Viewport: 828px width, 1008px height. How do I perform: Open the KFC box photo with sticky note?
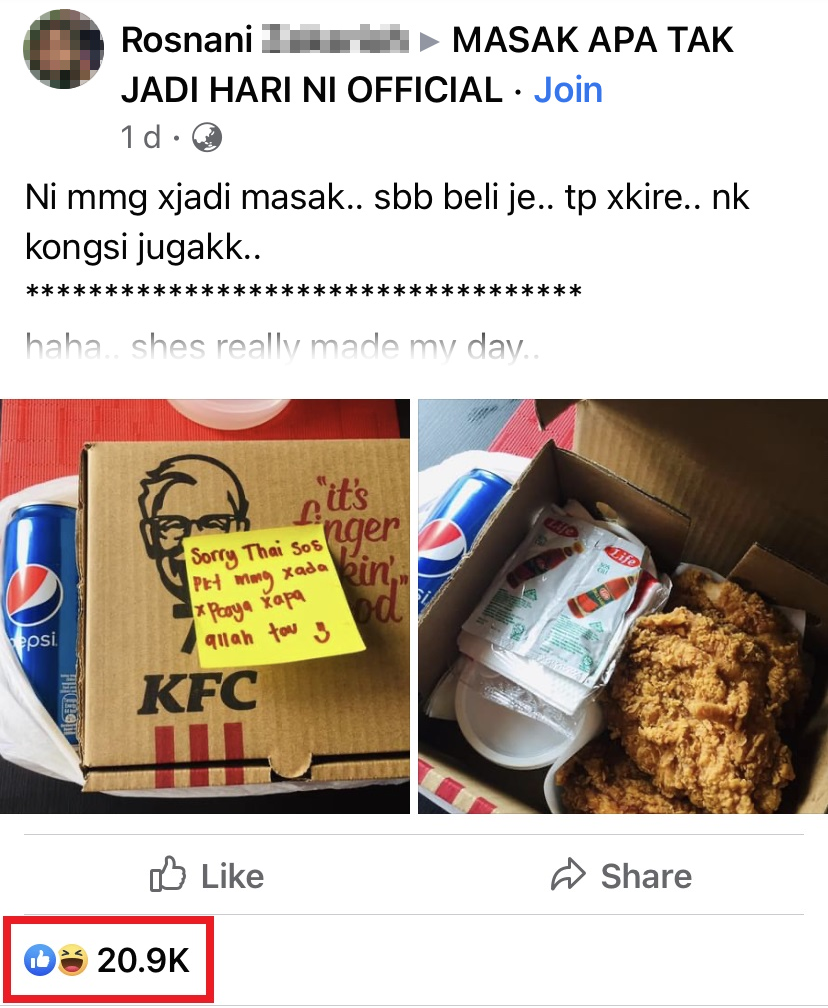pyautogui.click(x=205, y=606)
